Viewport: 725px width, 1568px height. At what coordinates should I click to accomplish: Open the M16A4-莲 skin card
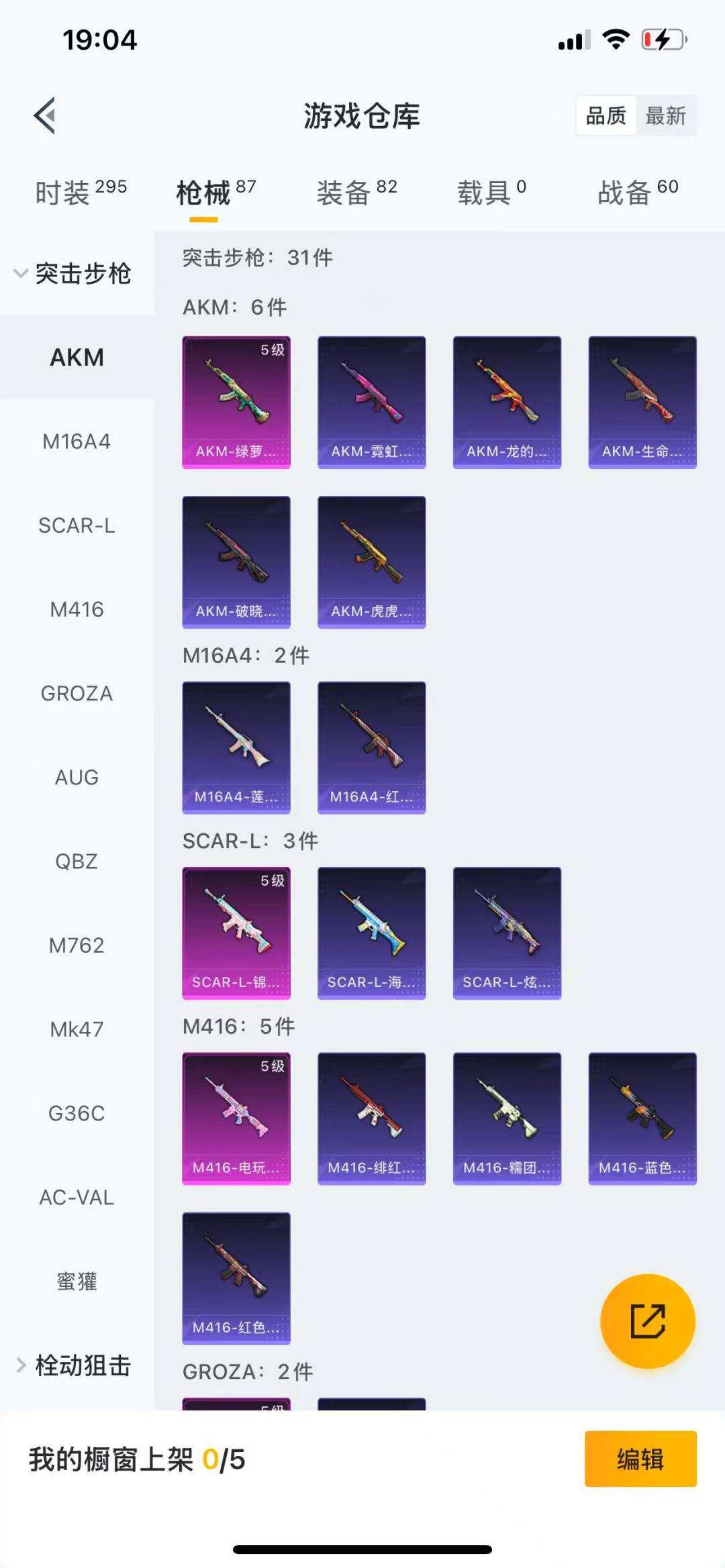pos(236,747)
